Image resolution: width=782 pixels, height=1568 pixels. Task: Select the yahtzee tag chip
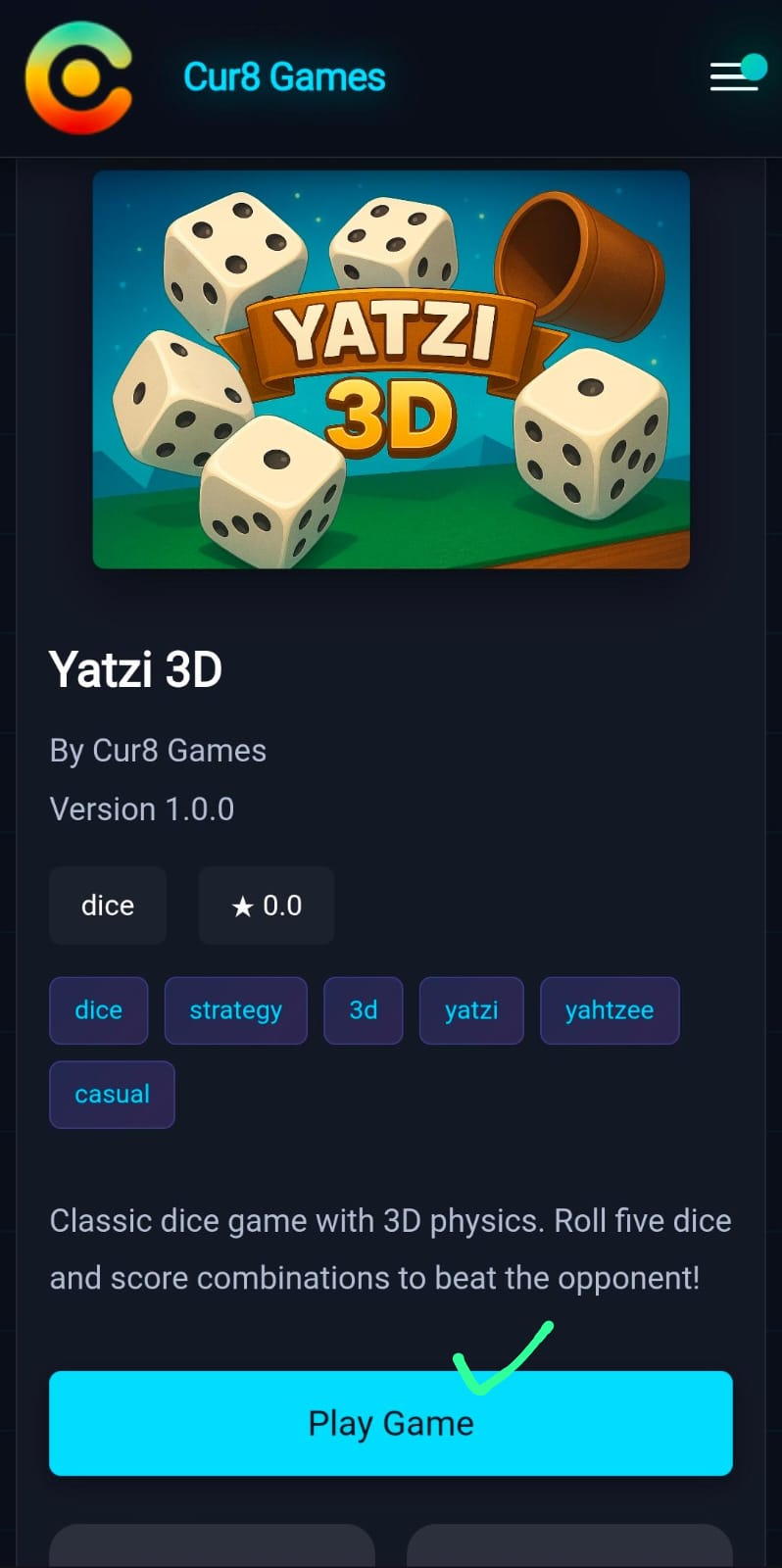coord(610,1010)
